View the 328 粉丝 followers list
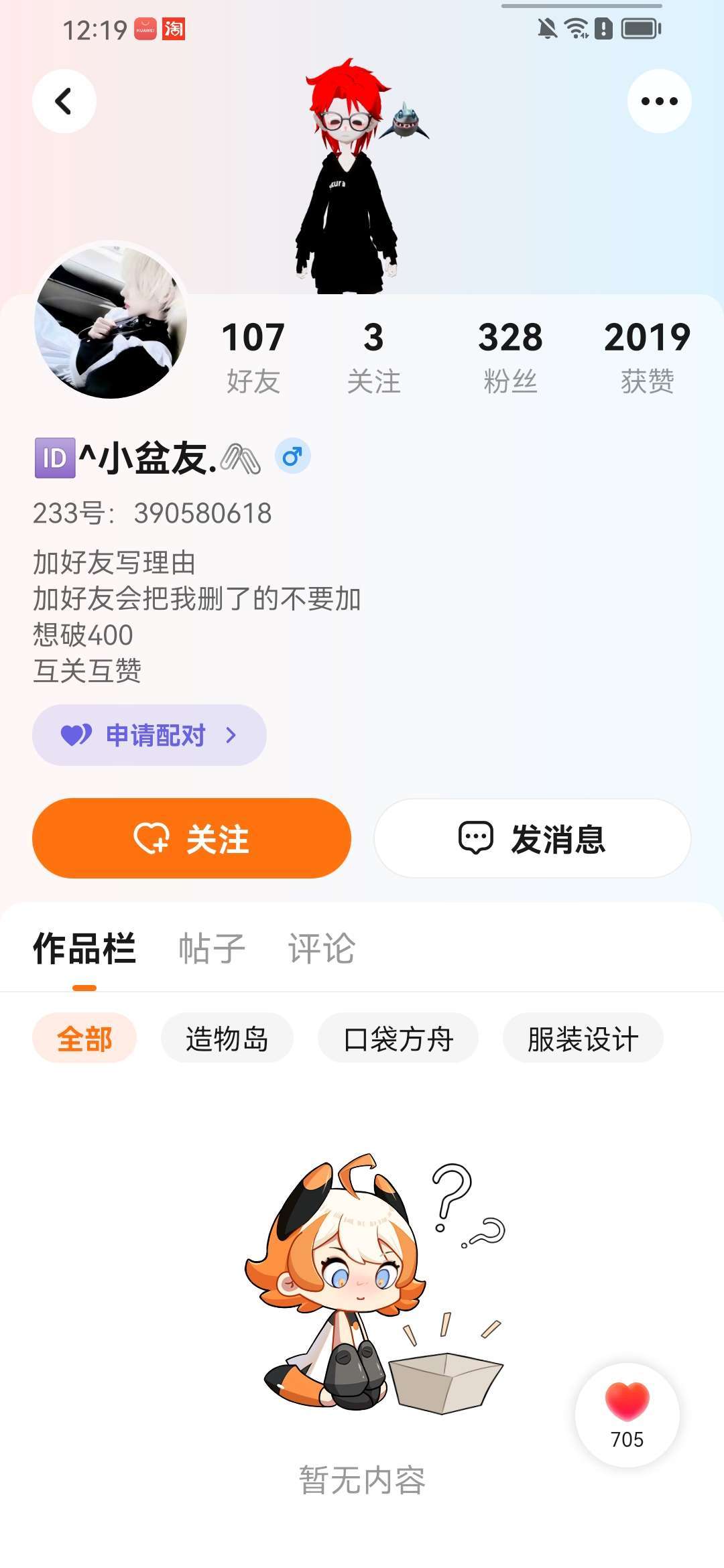Image resolution: width=724 pixels, height=1568 pixels. point(510,356)
